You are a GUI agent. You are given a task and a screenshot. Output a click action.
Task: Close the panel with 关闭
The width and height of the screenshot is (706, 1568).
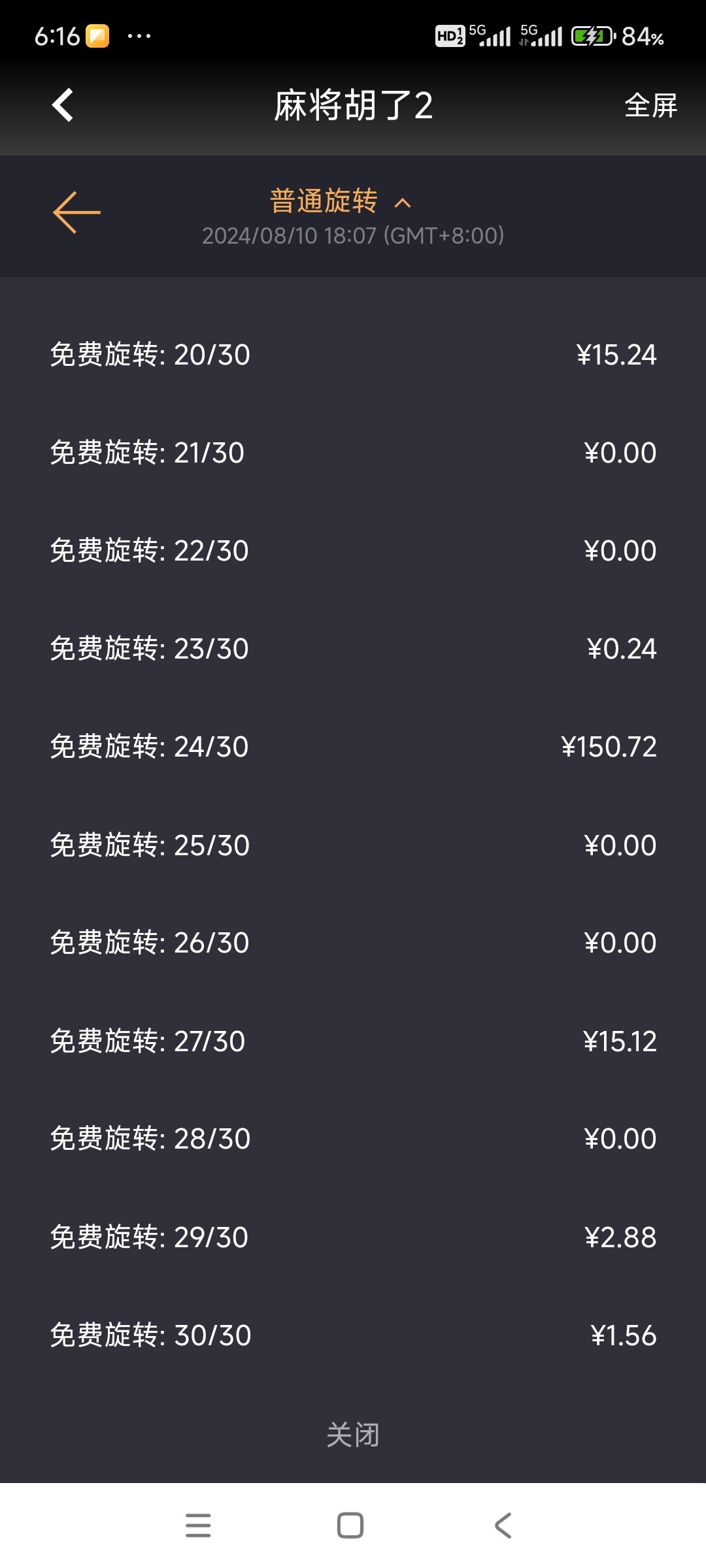coord(352,1435)
